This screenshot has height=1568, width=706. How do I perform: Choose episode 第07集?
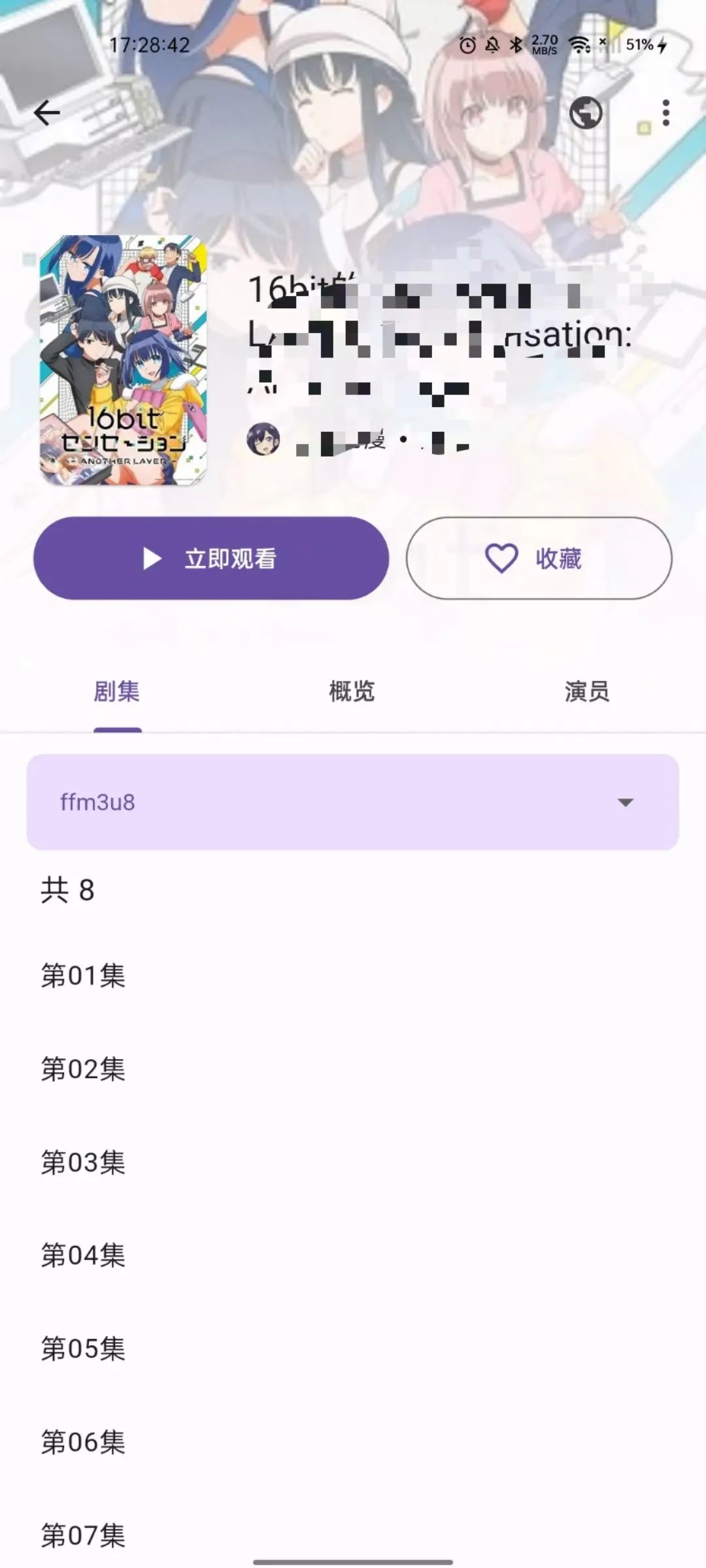(84, 1535)
